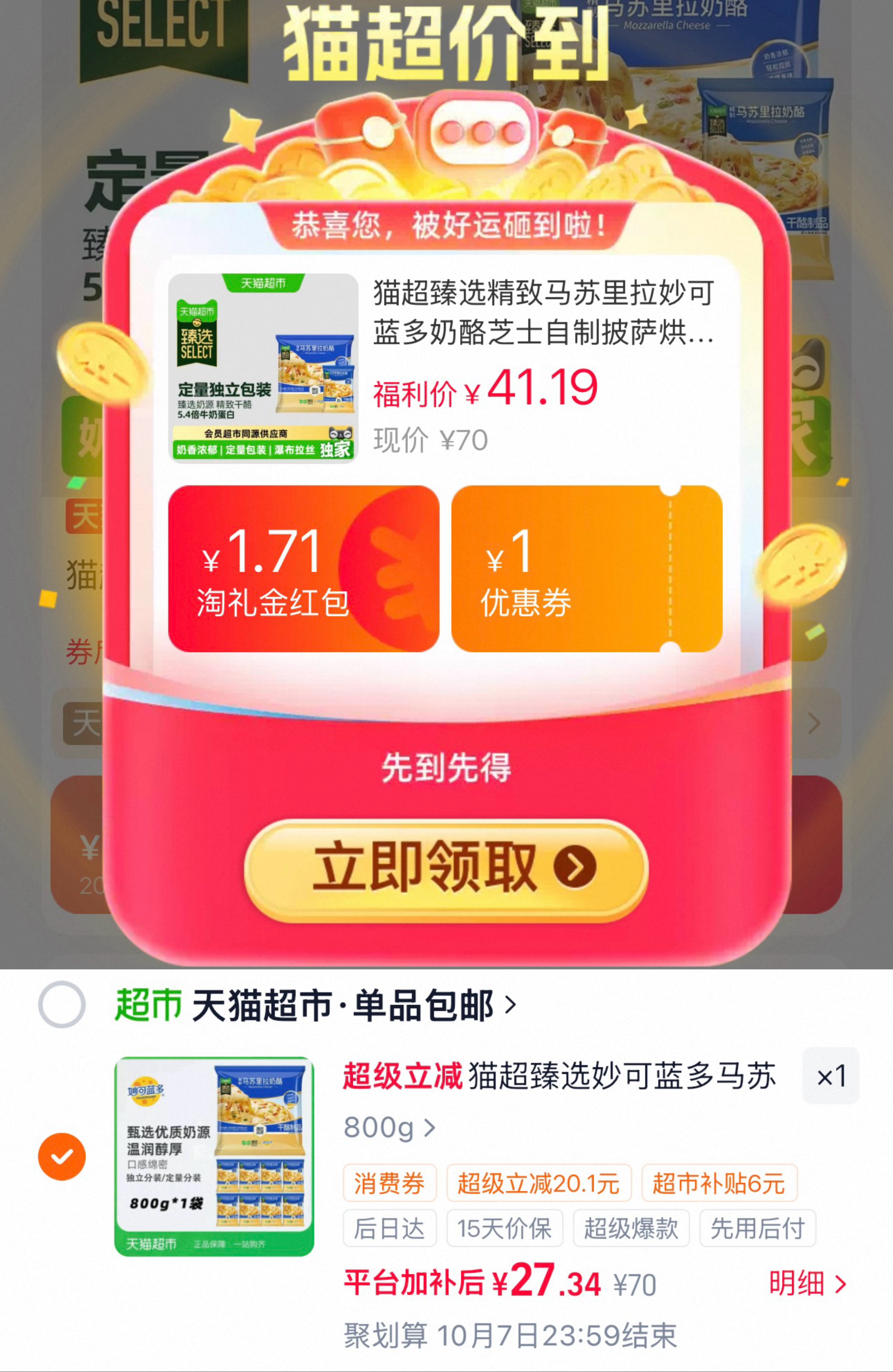Select all items from 天猫超市 store
Image resolution: width=893 pixels, height=1372 pixels.
pyautogui.click(x=62, y=1005)
